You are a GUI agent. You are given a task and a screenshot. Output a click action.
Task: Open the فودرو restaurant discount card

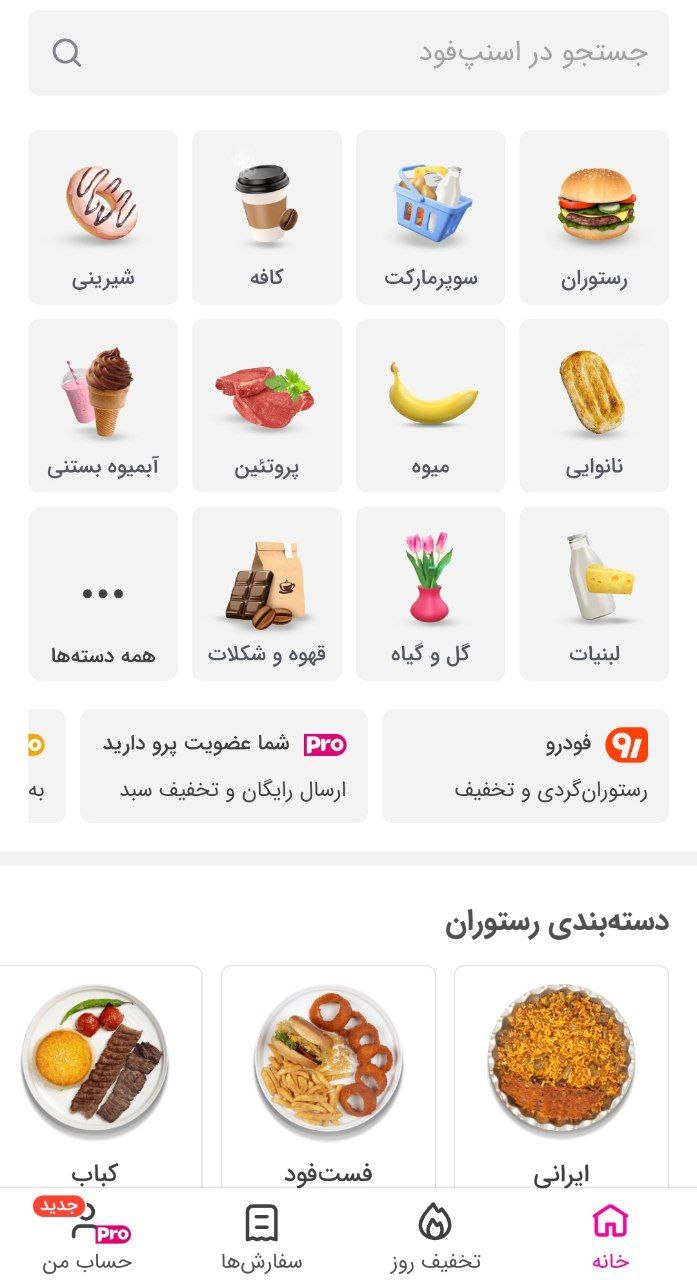(525, 766)
